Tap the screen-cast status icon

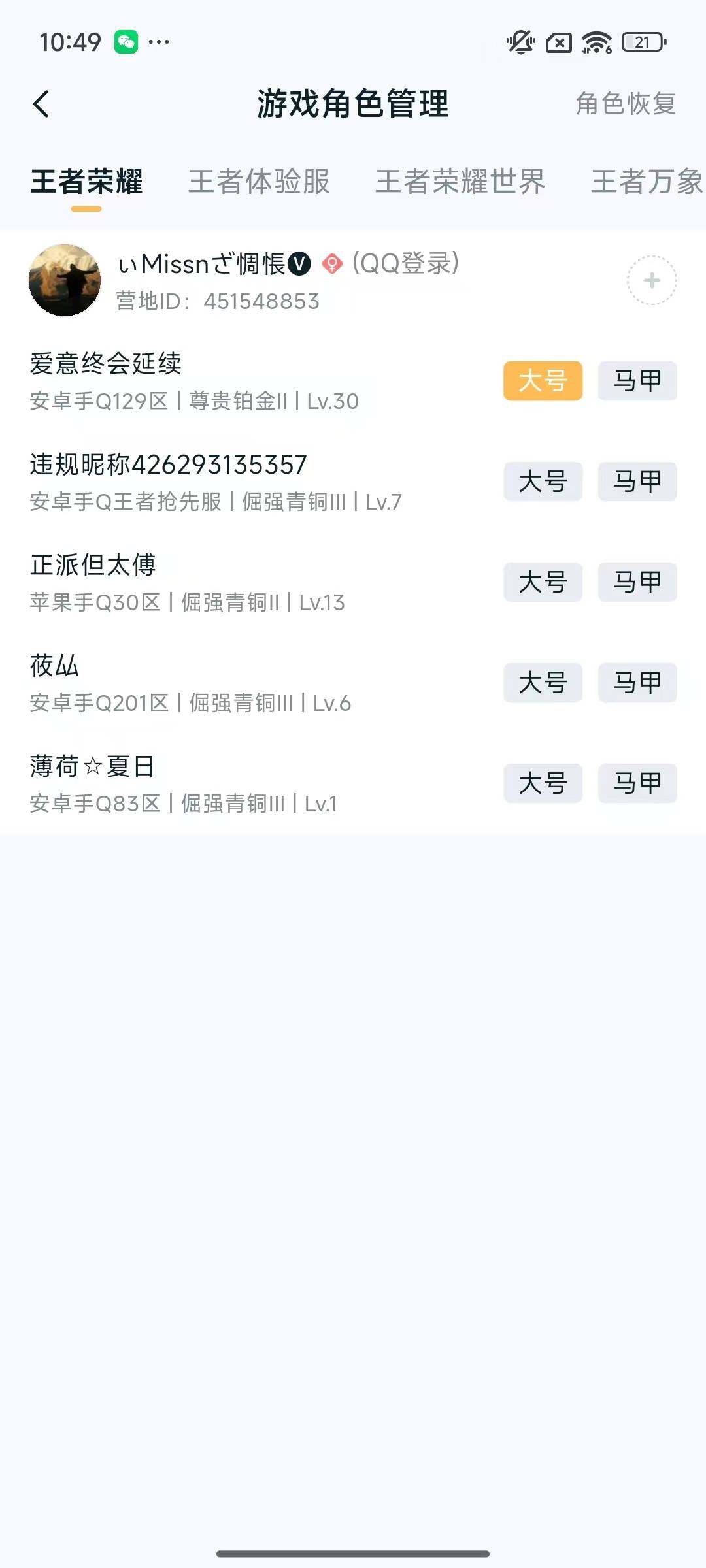pyautogui.click(x=557, y=42)
